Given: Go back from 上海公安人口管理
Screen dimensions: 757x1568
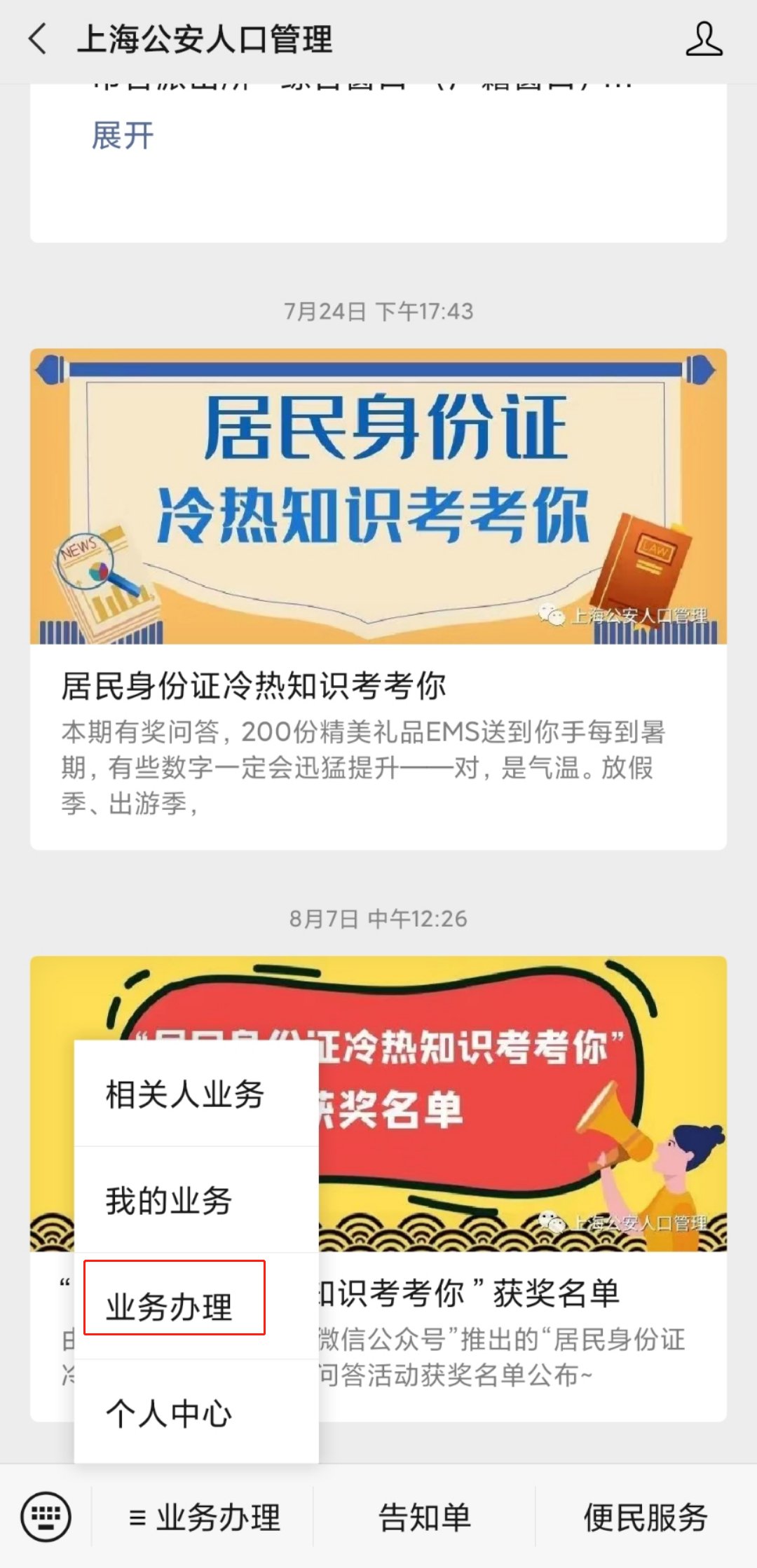Looking at the screenshot, I should [x=39, y=39].
